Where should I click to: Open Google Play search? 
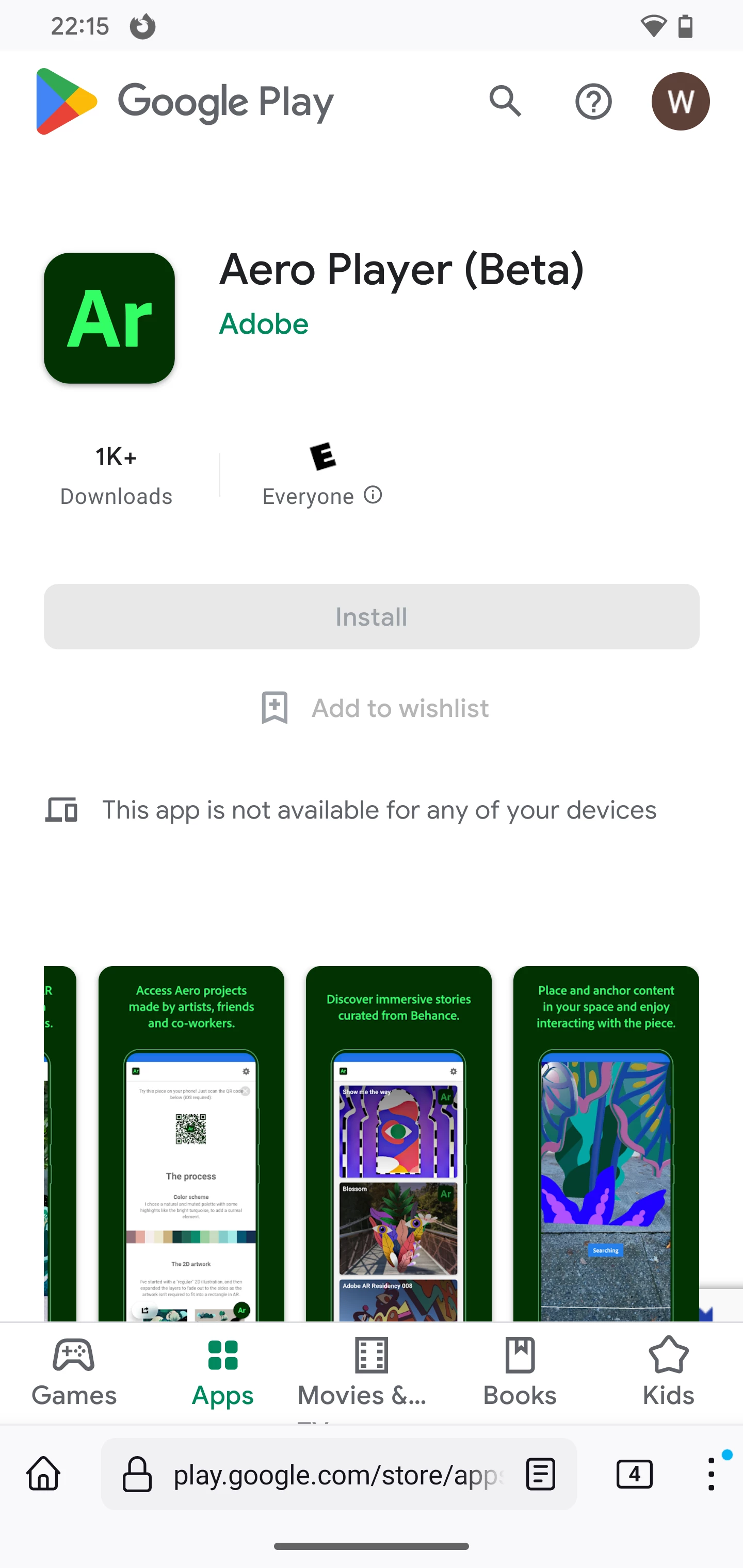click(x=505, y=101)
